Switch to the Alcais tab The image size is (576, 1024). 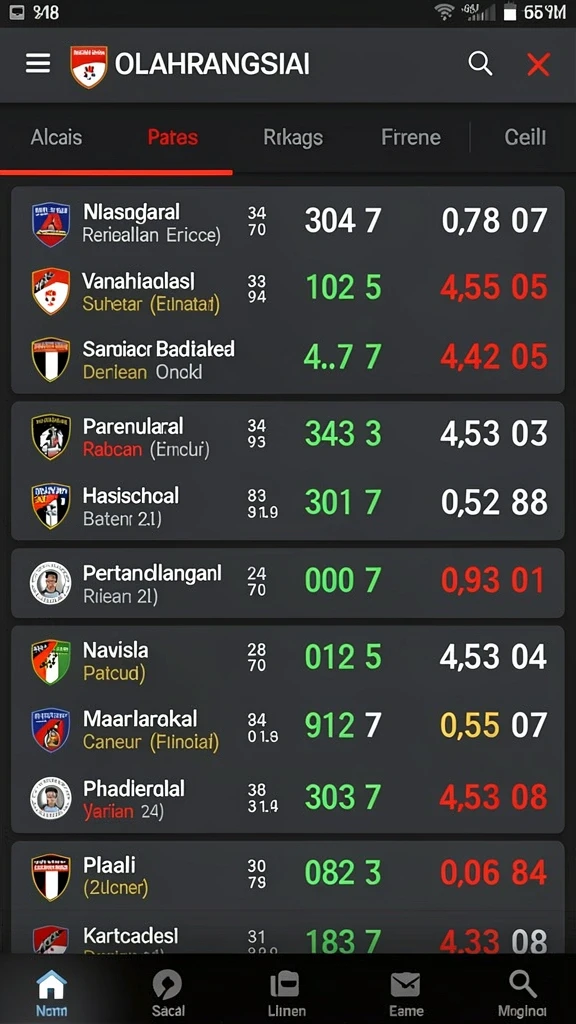pyautogui.click(x=56, y=137)
